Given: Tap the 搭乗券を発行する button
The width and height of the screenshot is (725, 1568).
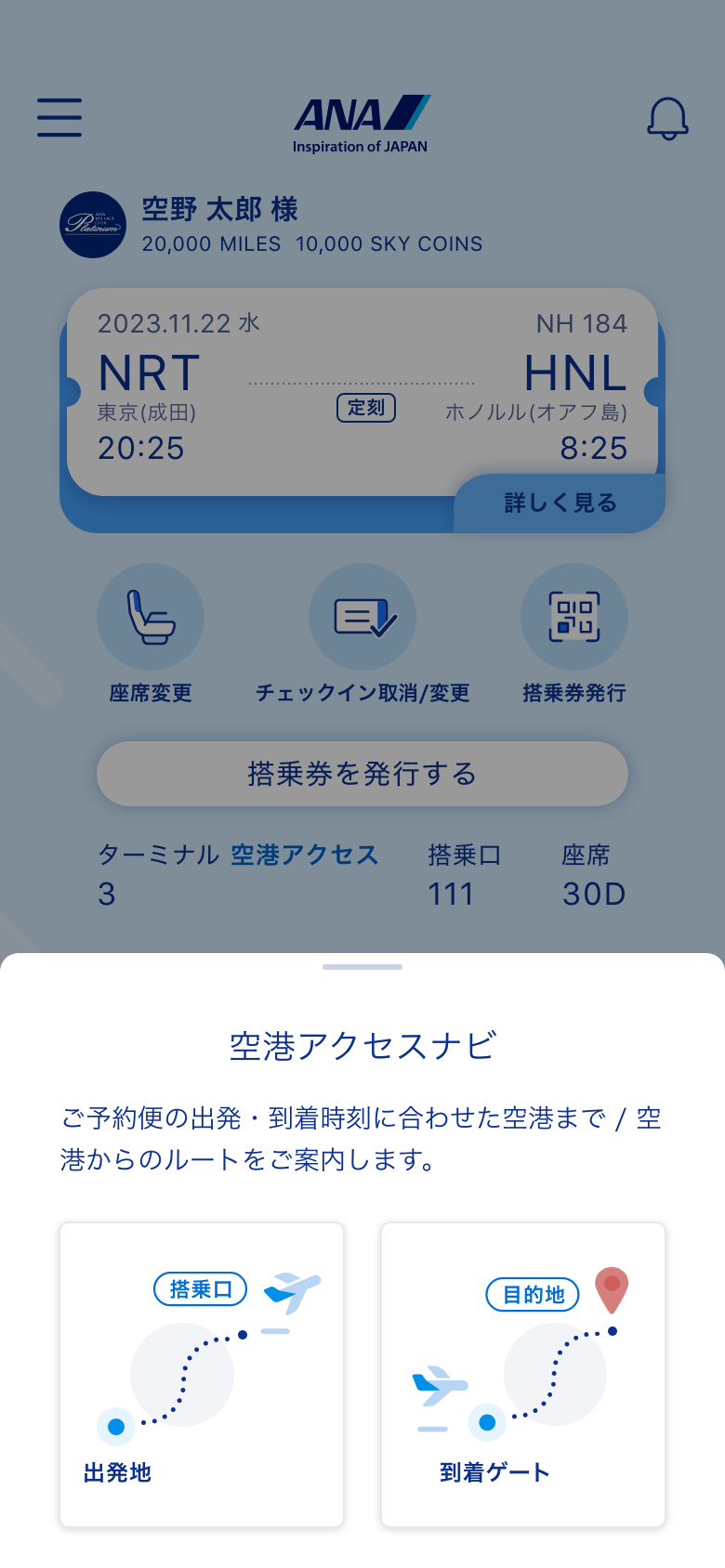Looking at the screenshot, I should [x=362, y=774].
